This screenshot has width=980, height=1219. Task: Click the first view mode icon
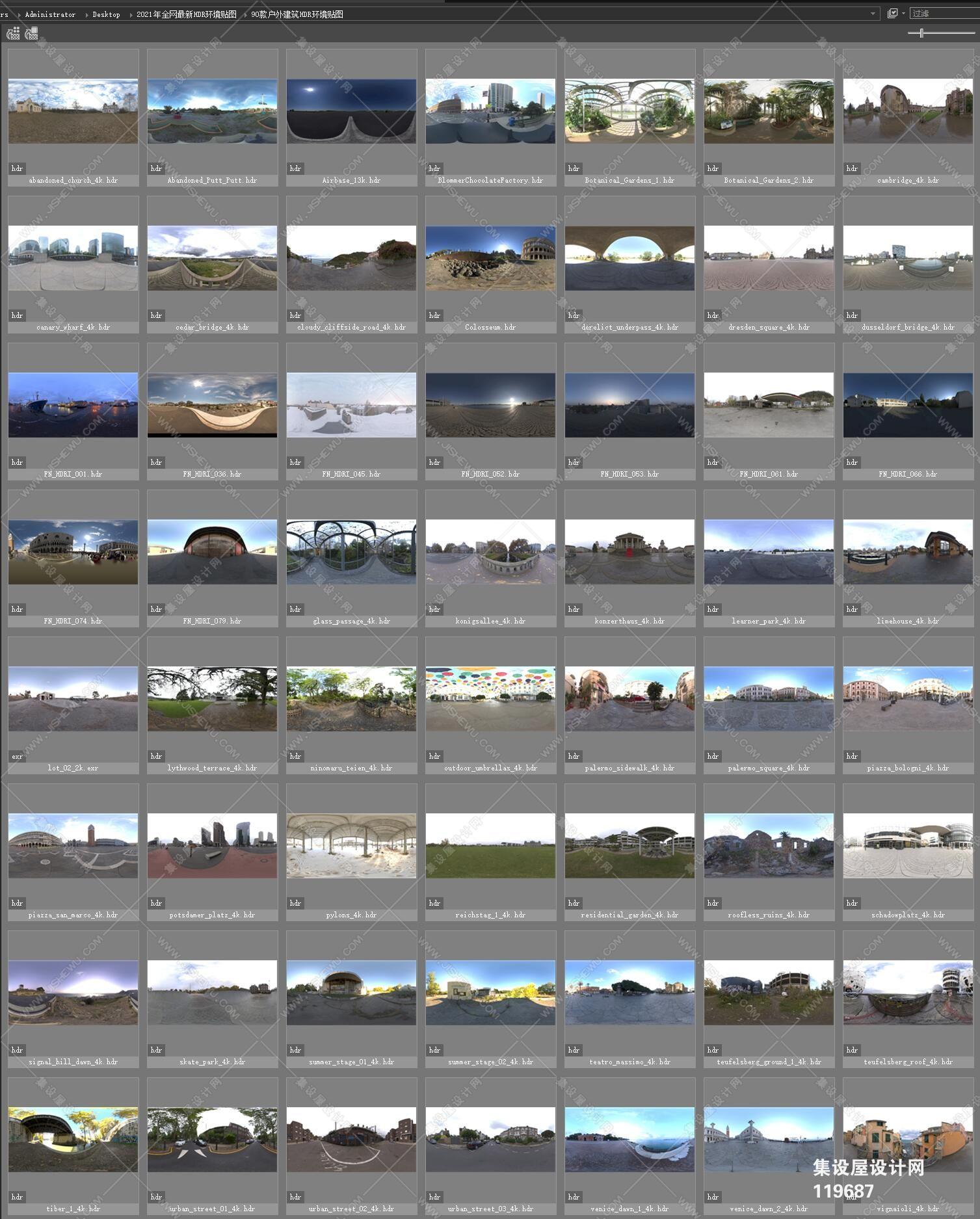(x=13, y=33)
